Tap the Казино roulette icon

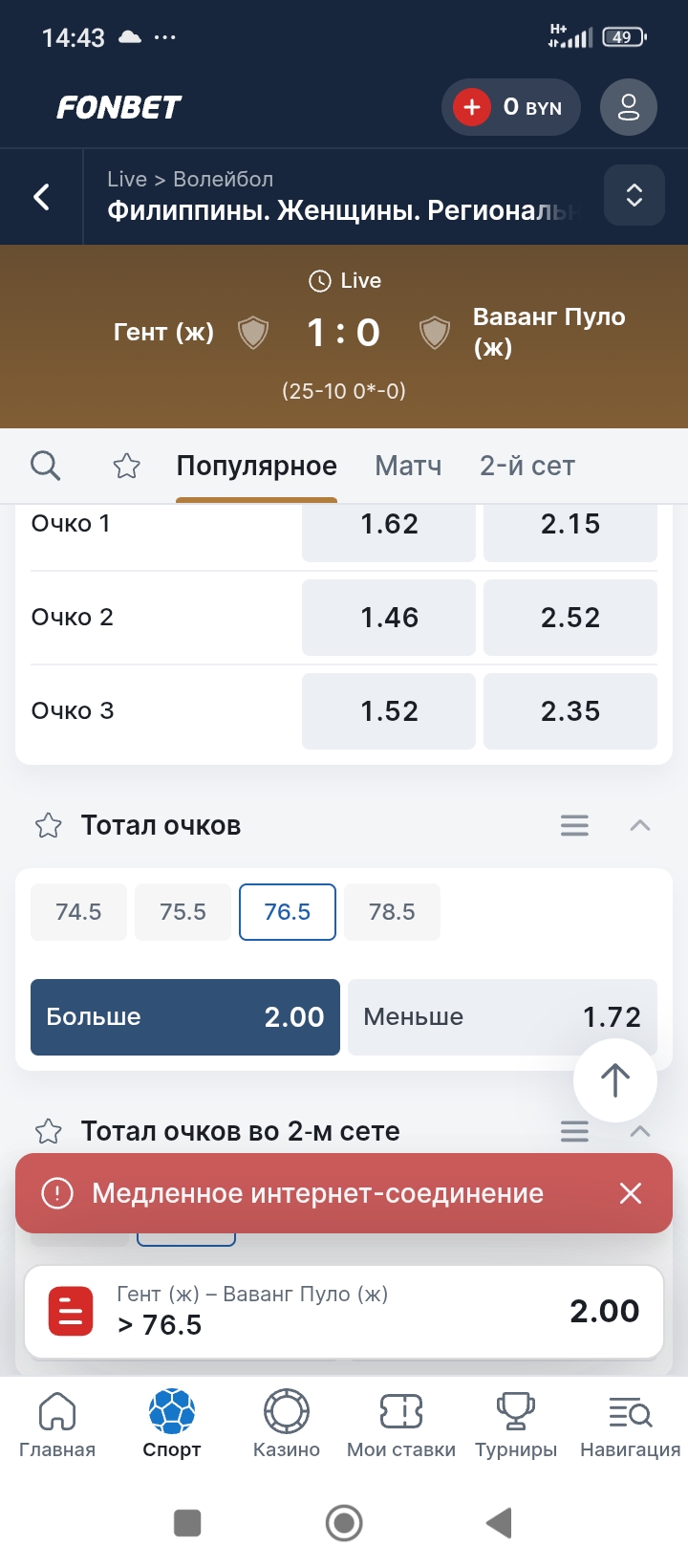[286, 1410]
